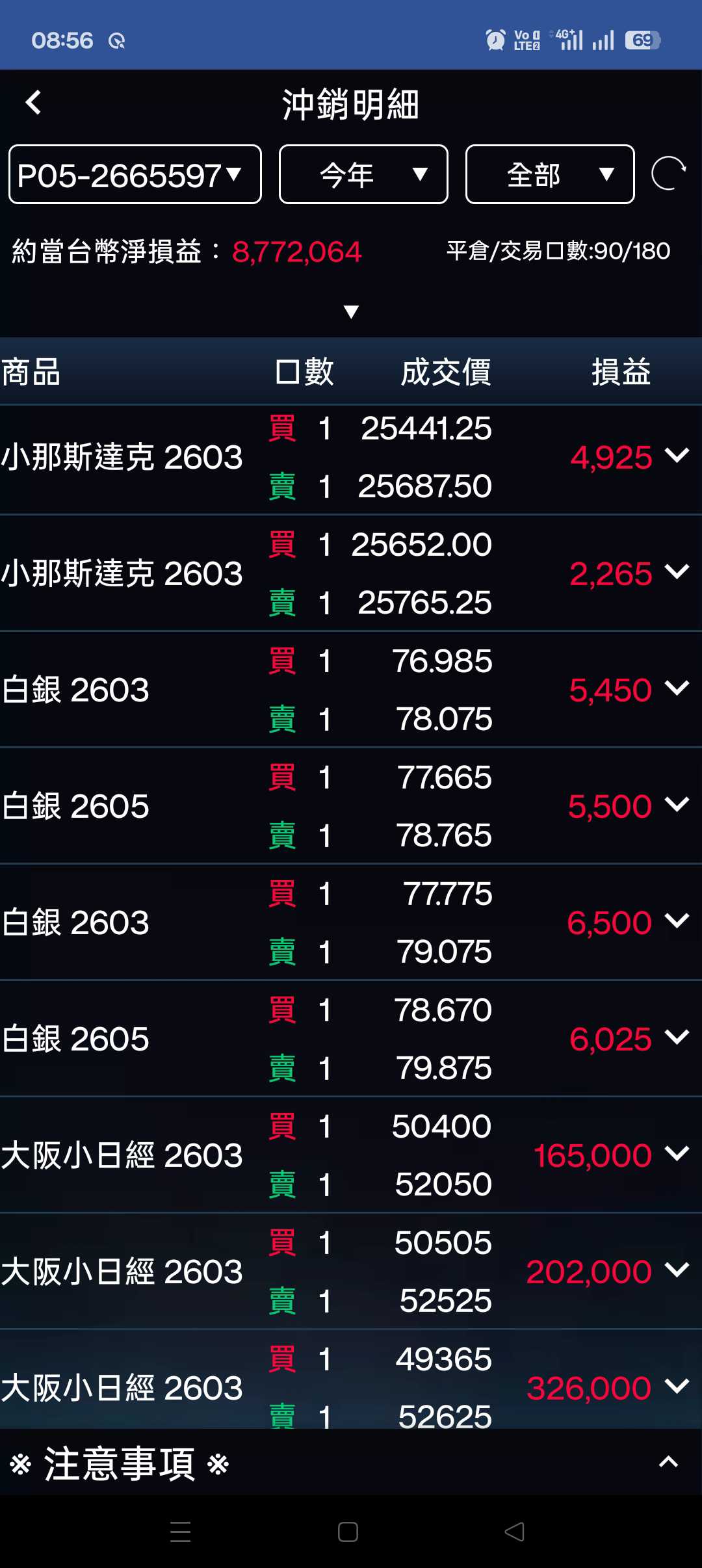702x1568 pixels.
Task: Expand the 小那斯達克 2603 row with 2,265
Action: [677, 572]
